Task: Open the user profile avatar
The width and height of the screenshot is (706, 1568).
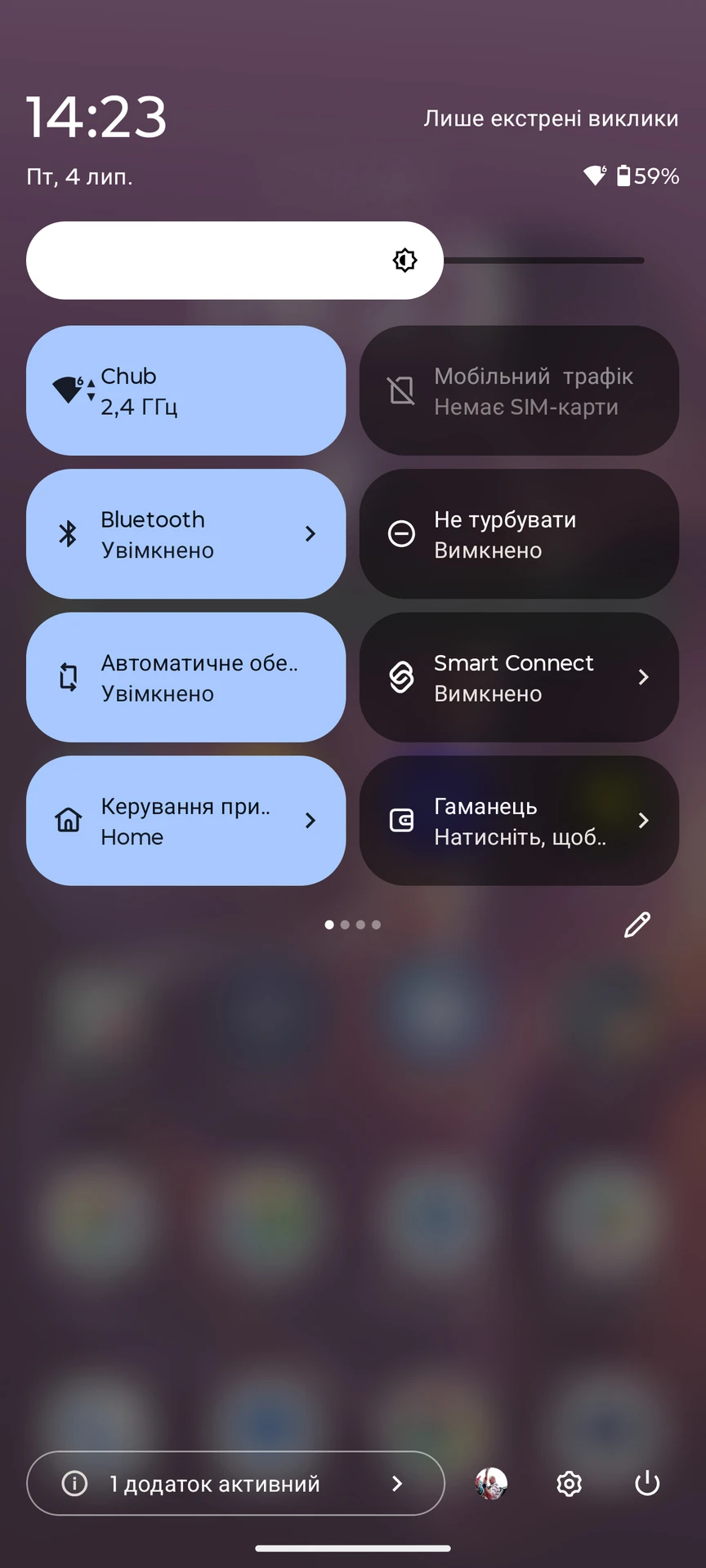Action: [x=491, y=1483]
